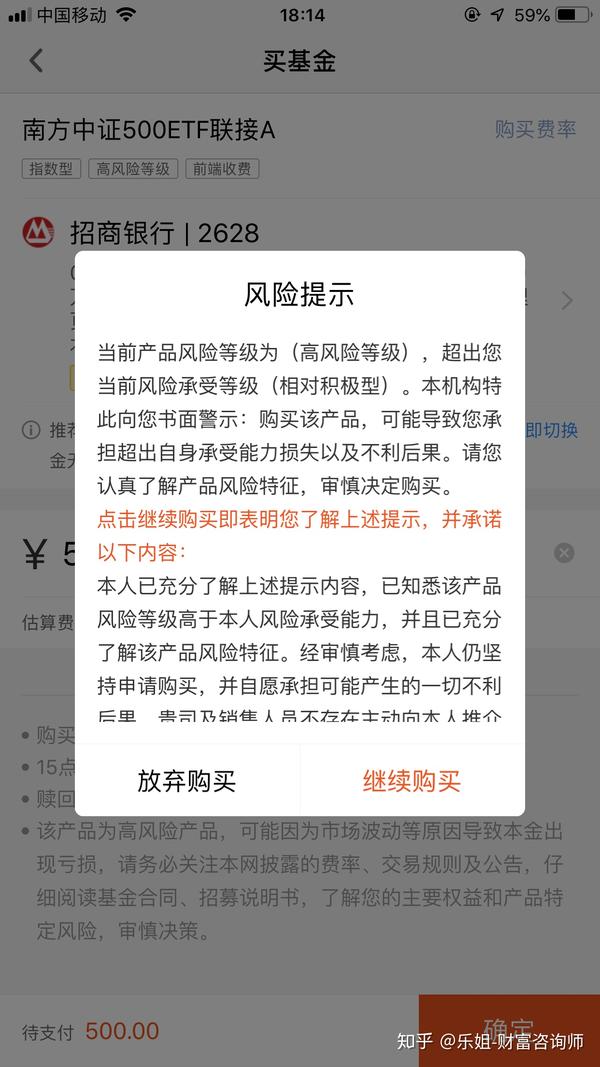Tap 继续购买 to continue the purchase
The height and width of the screenshot is (1067, 600).
point(411,781)
